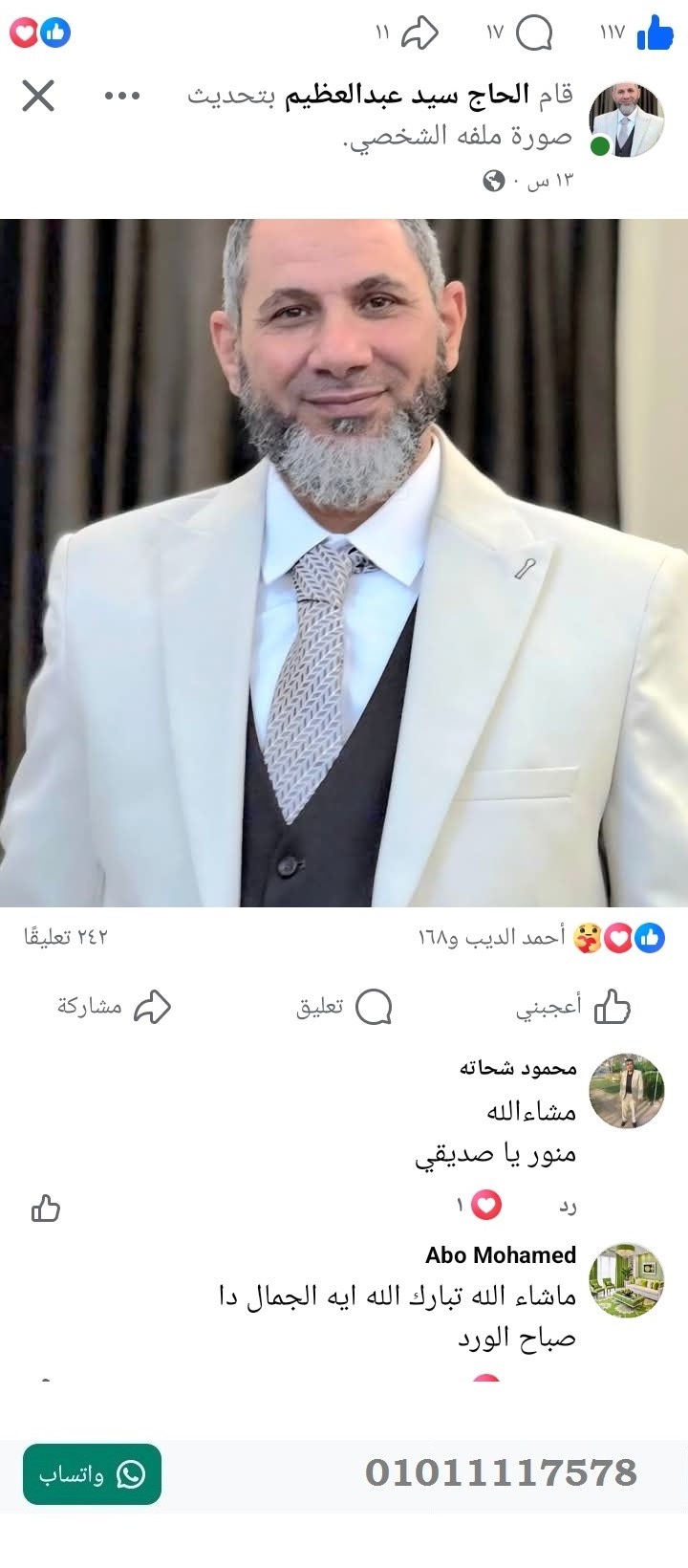Open Abo Mohamed's profile picture thumbnail
The height and width of the screenshot is (1568, 688).
625,1281
